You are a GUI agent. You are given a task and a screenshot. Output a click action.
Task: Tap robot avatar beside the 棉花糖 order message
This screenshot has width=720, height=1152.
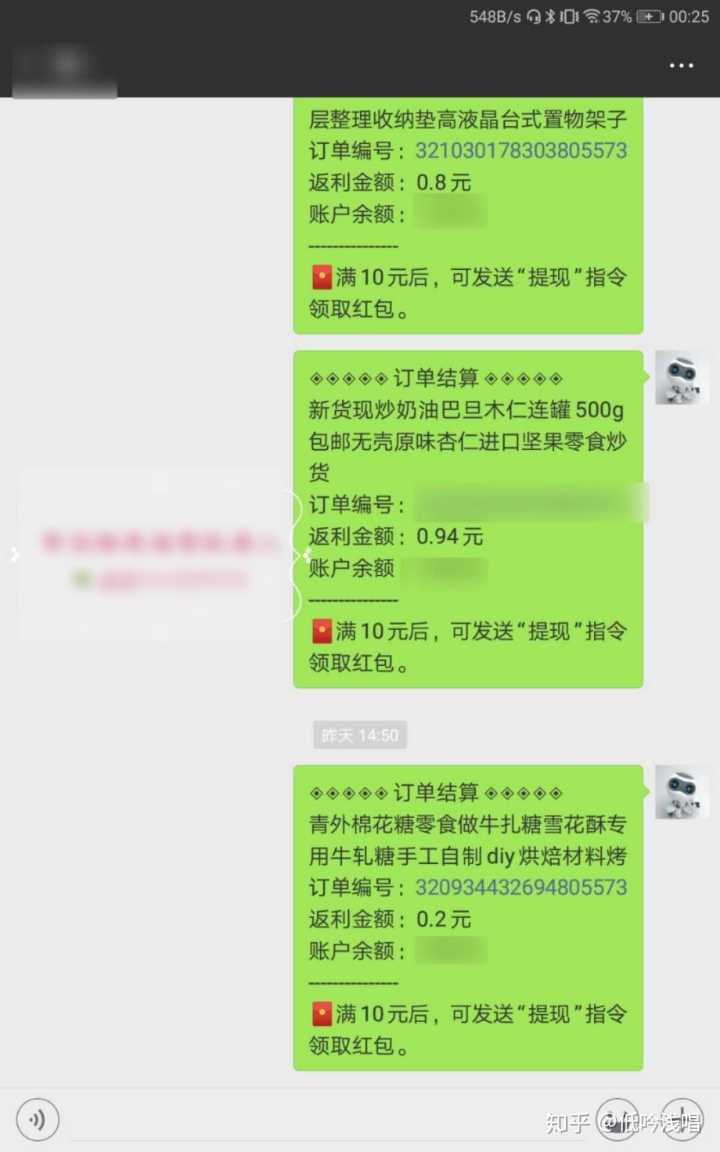point(682,792)
